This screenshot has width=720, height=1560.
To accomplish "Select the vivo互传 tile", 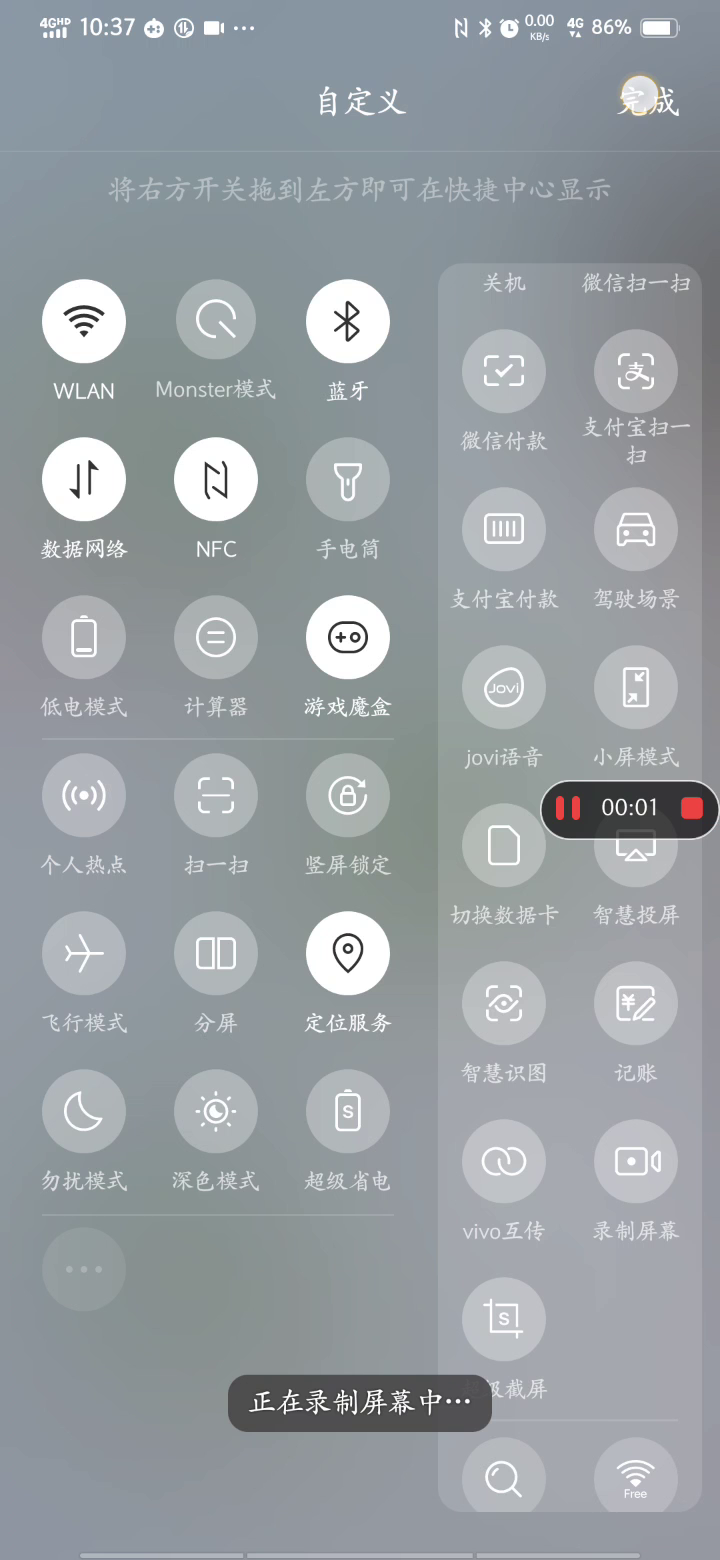I will pyautogui.click(x=504, y=1161).
